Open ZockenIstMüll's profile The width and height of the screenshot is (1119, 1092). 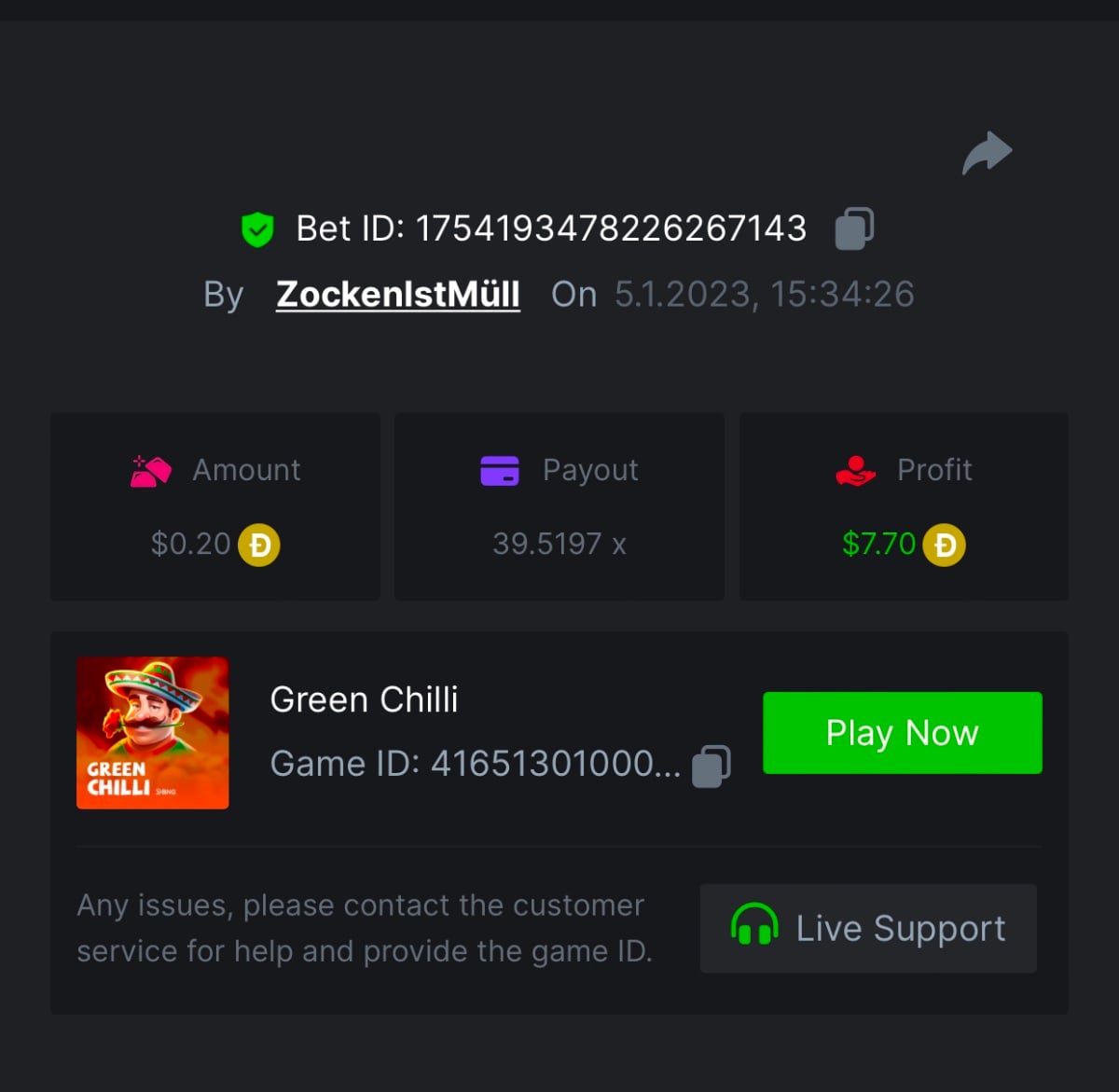[397, 295]
